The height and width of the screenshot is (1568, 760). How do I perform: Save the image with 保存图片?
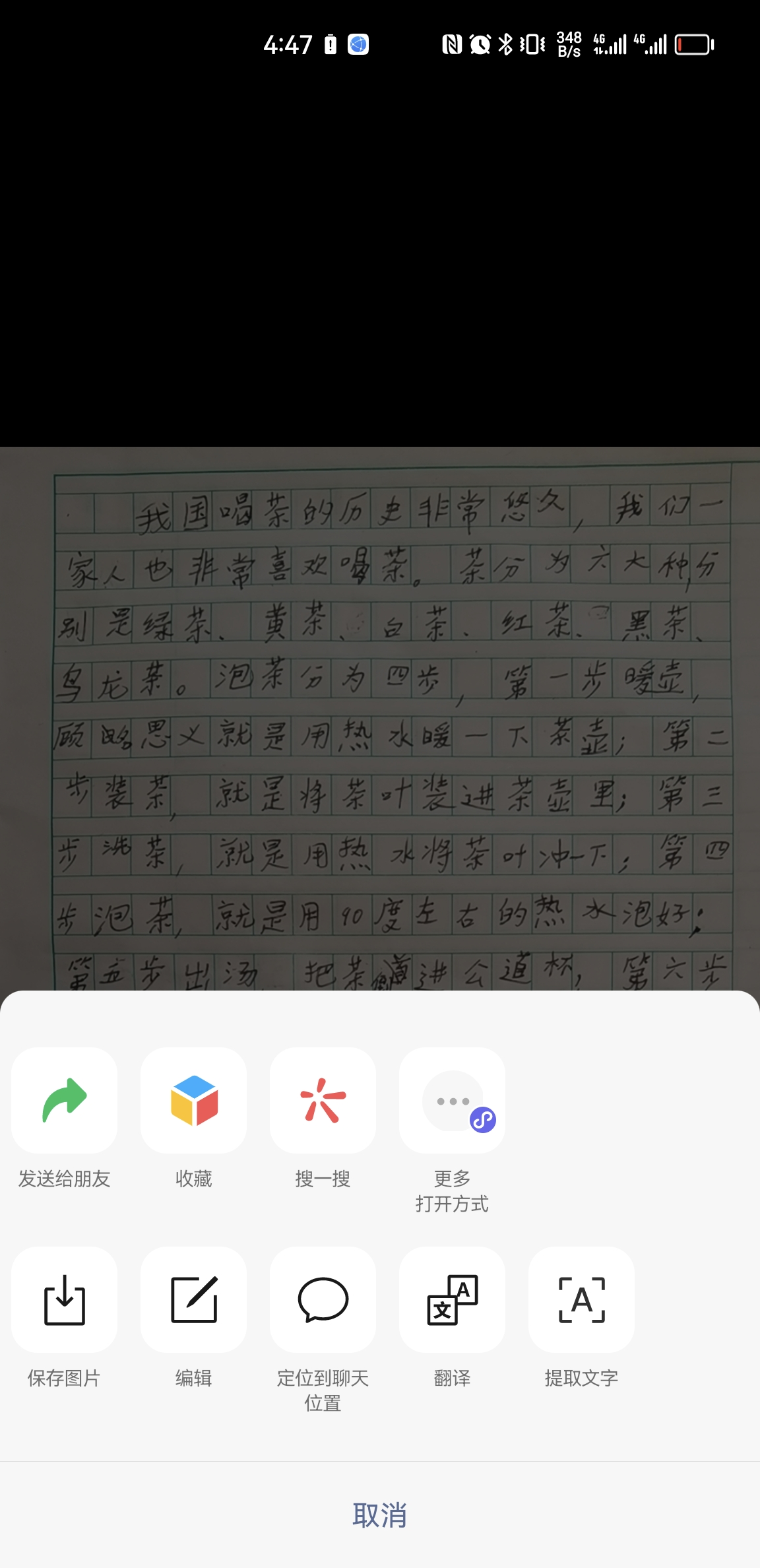(64, 1299)
